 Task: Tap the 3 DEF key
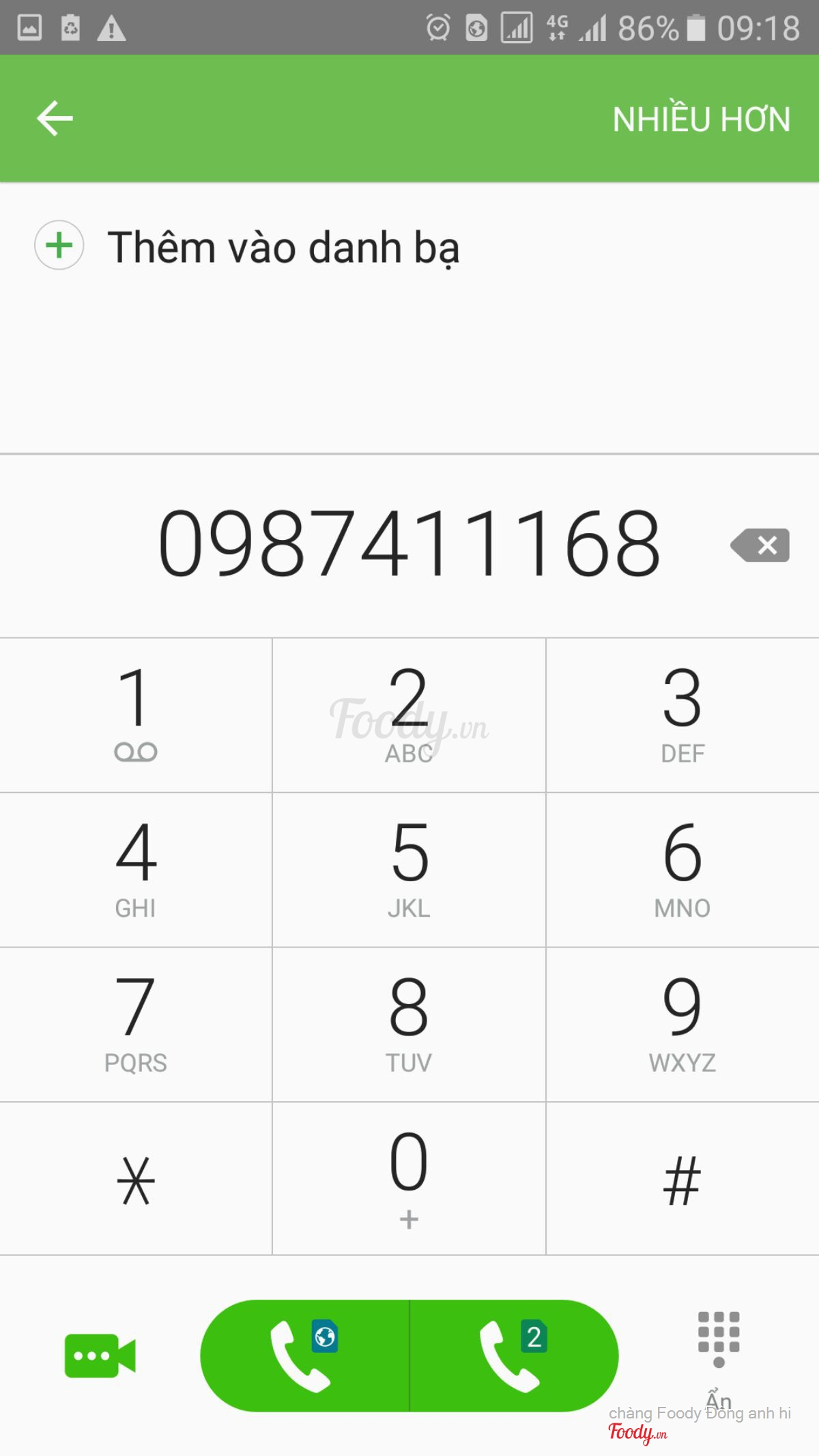click(682, 715)
